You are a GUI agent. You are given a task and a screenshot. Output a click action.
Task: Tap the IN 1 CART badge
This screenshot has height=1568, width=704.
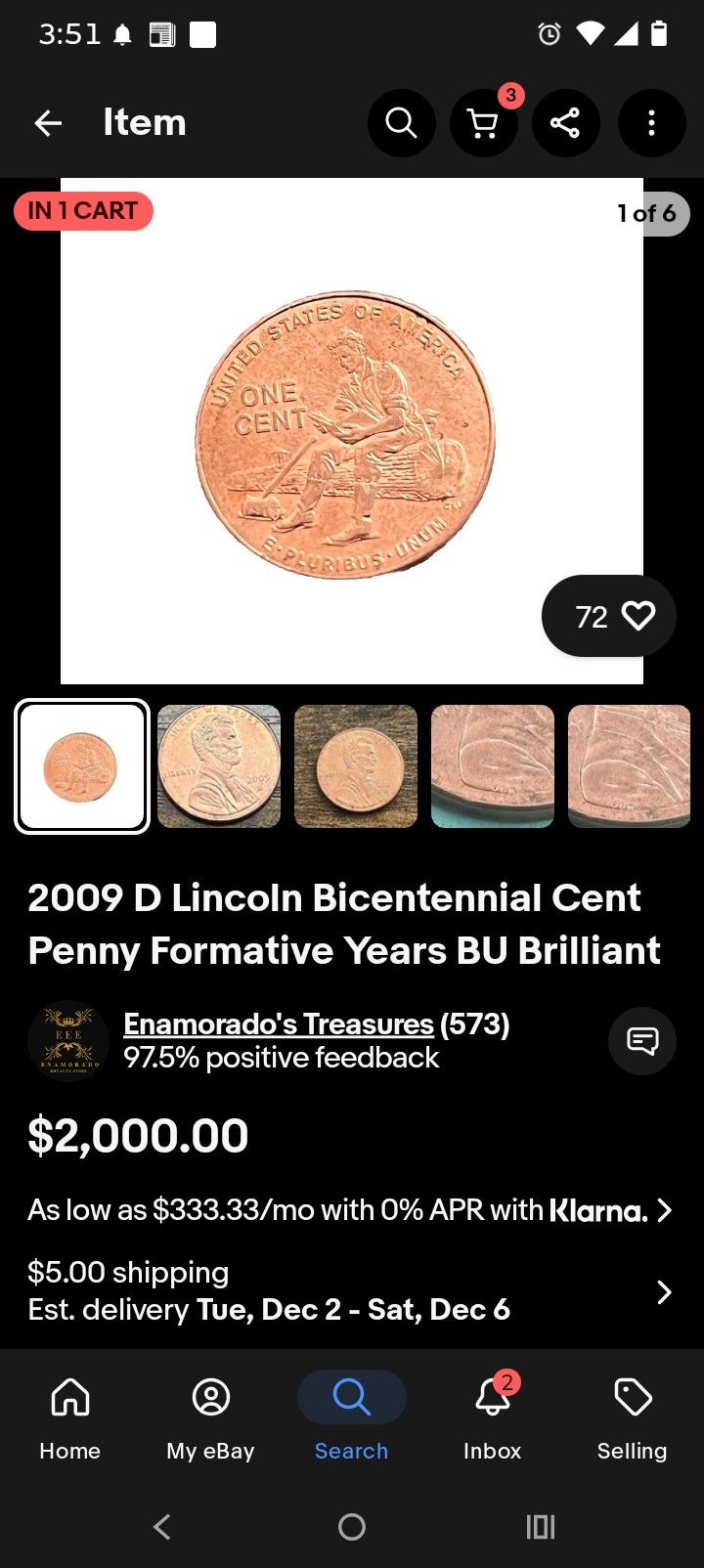click(82, 210)
